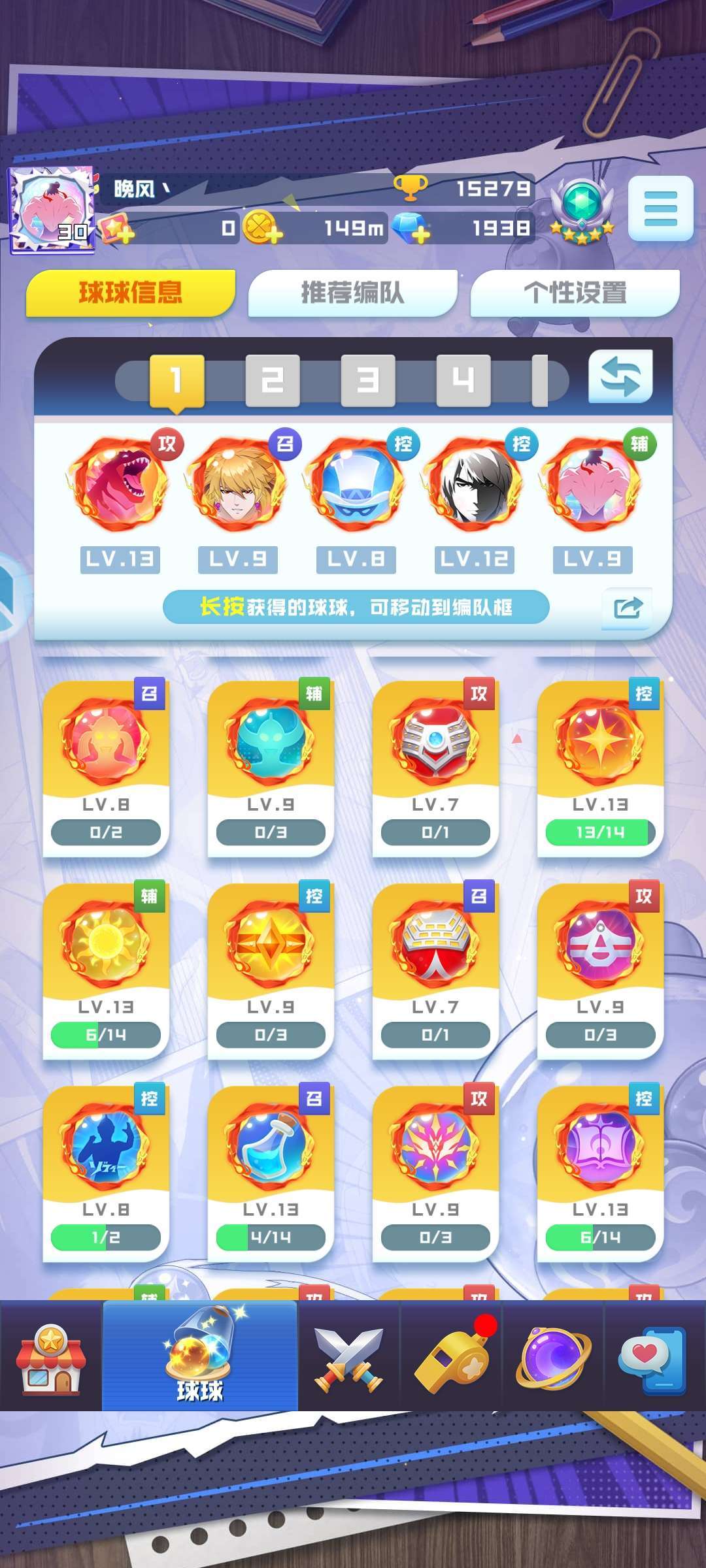This screenshot has width=706, height=1568.
Task: Open the sun ball card LV.13
Action: click(106, 971)
